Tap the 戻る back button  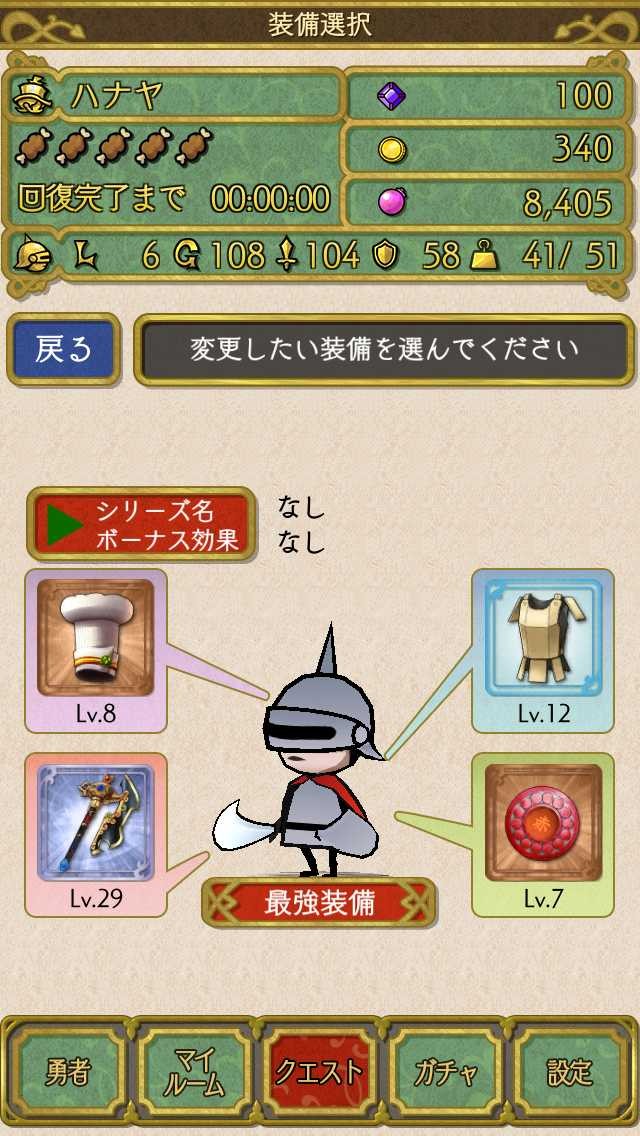(x=64, y=350)
